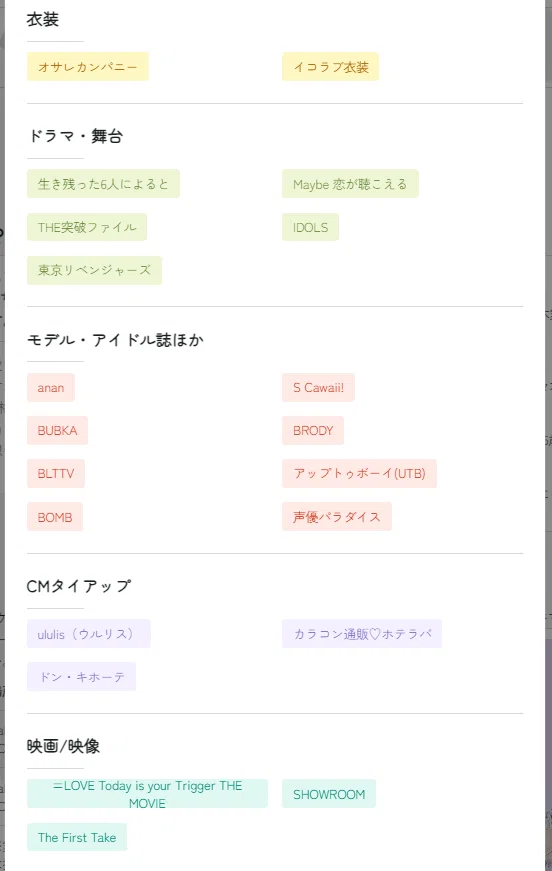Select the BLTTV chip

pyautogui.click(x=56, y=473)
